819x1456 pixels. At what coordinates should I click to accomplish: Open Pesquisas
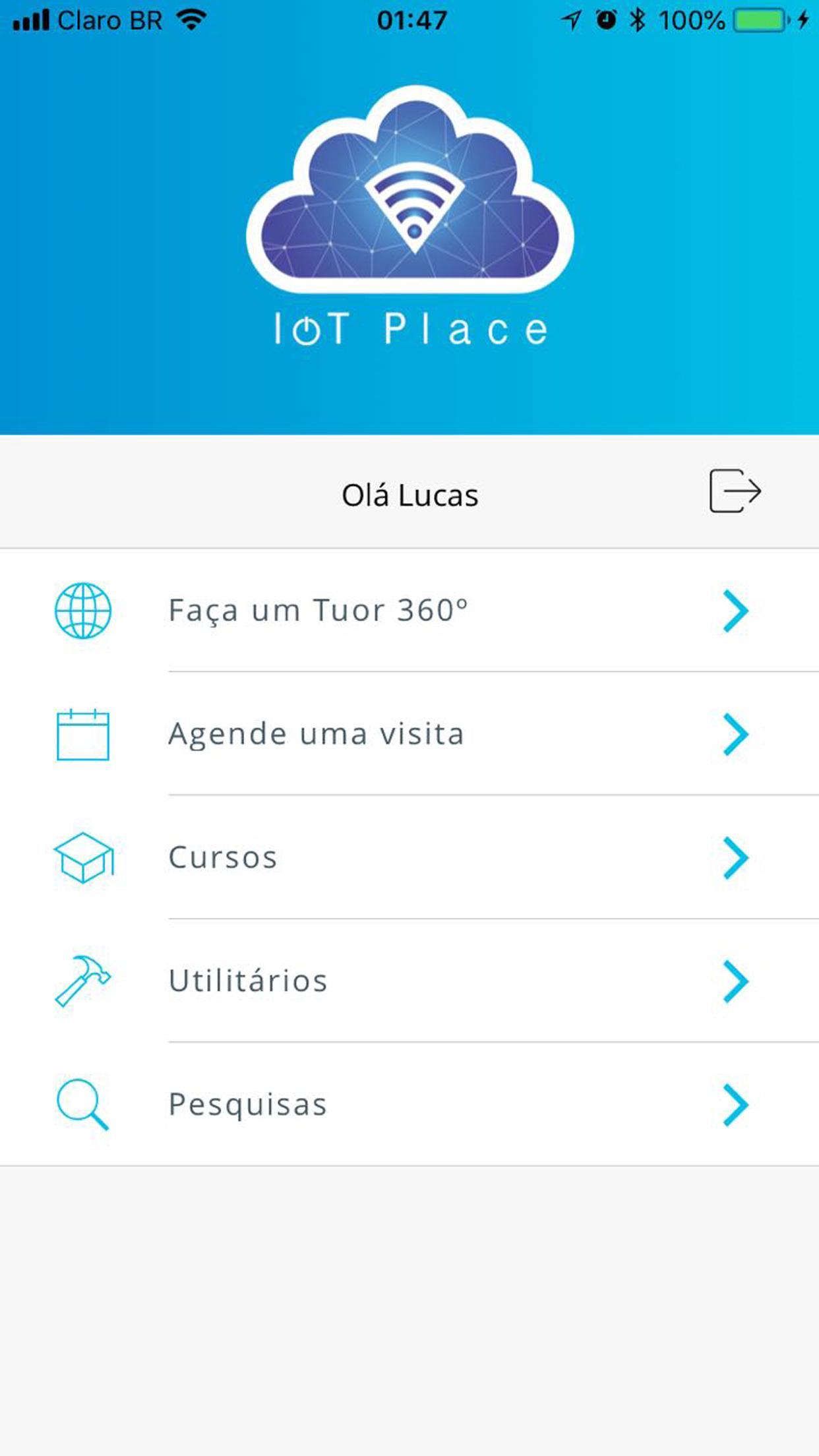click(409, 1104)
